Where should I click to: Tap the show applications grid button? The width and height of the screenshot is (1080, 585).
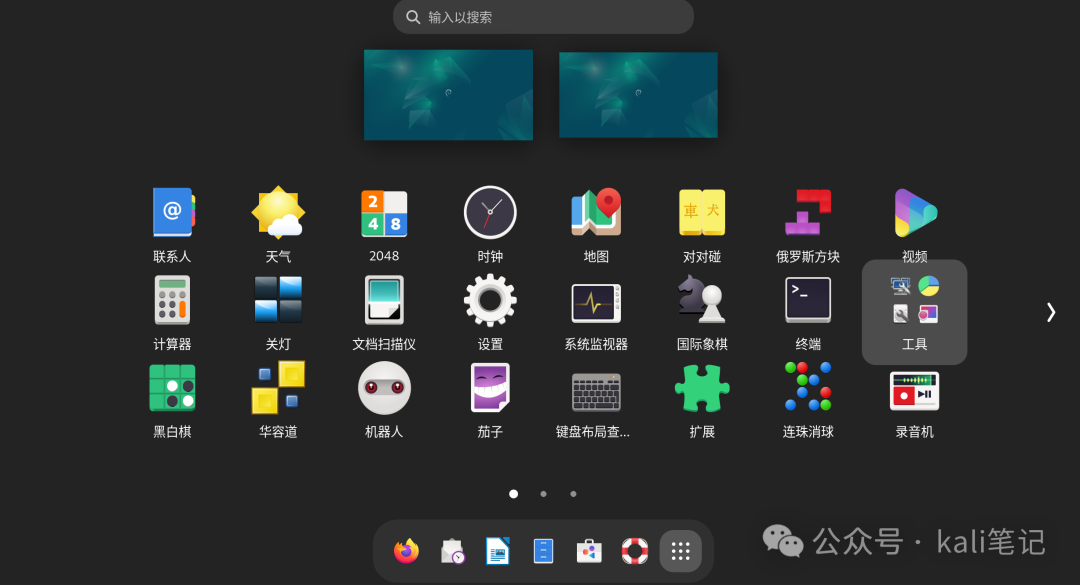tap(680, 551)
